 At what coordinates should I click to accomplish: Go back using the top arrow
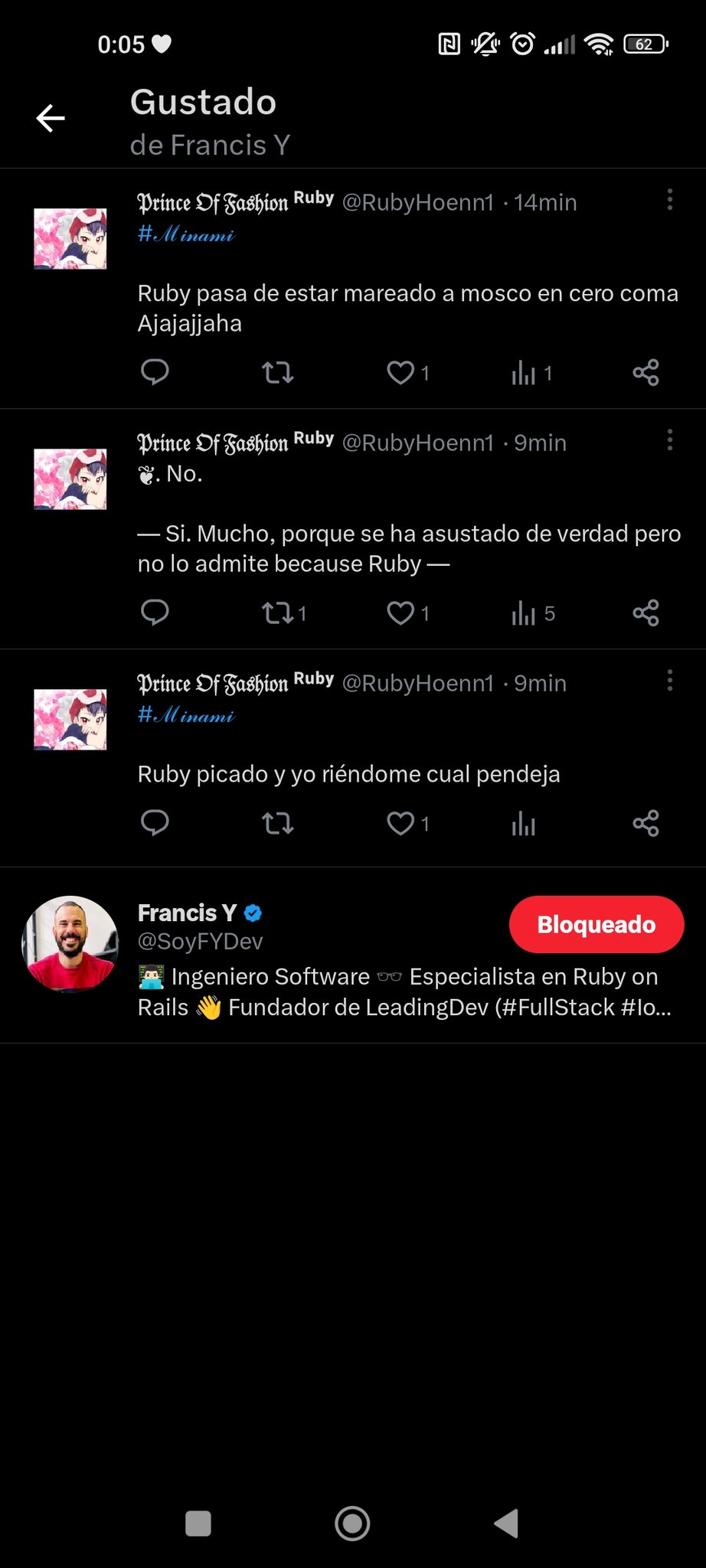pyautogui.click(x=51, y=119)
